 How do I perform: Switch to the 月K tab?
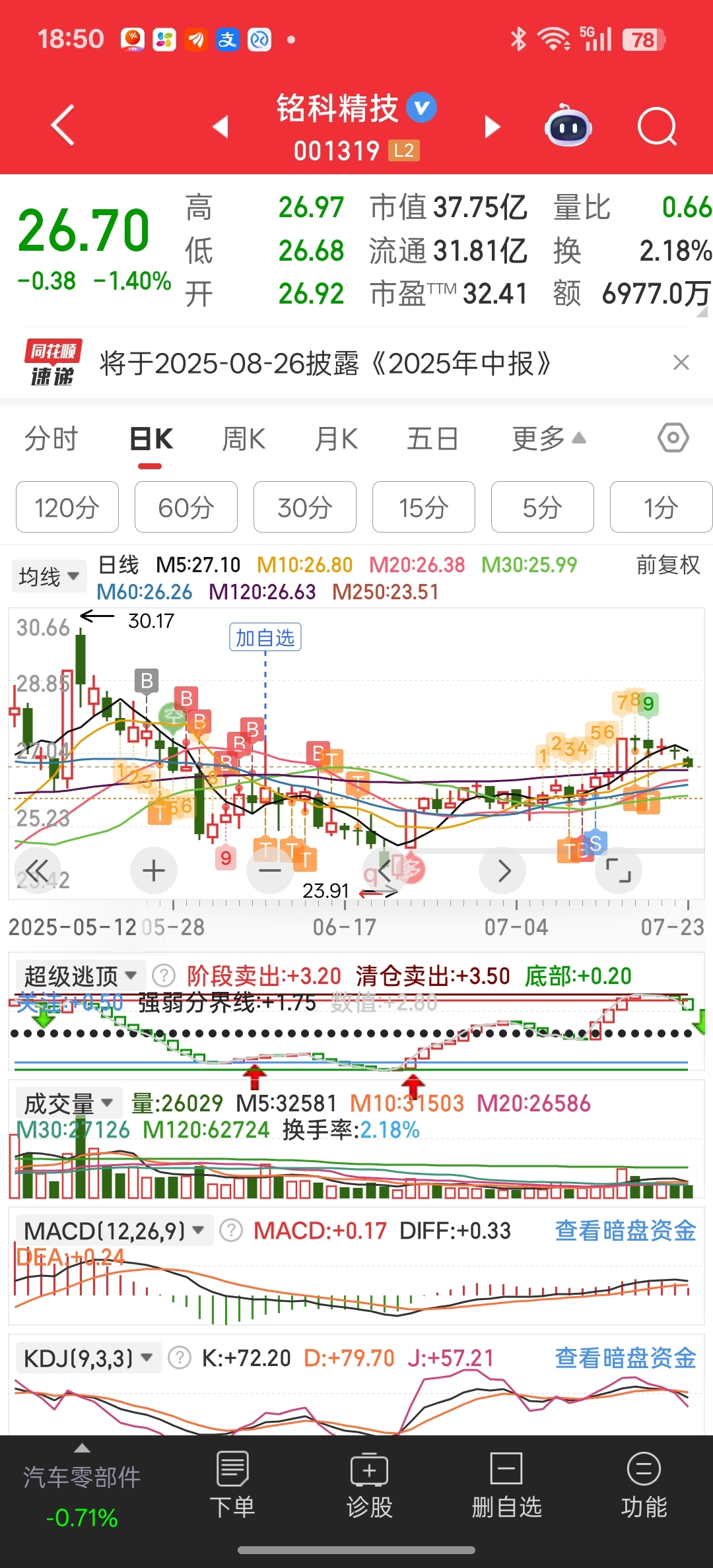[336, 439]
